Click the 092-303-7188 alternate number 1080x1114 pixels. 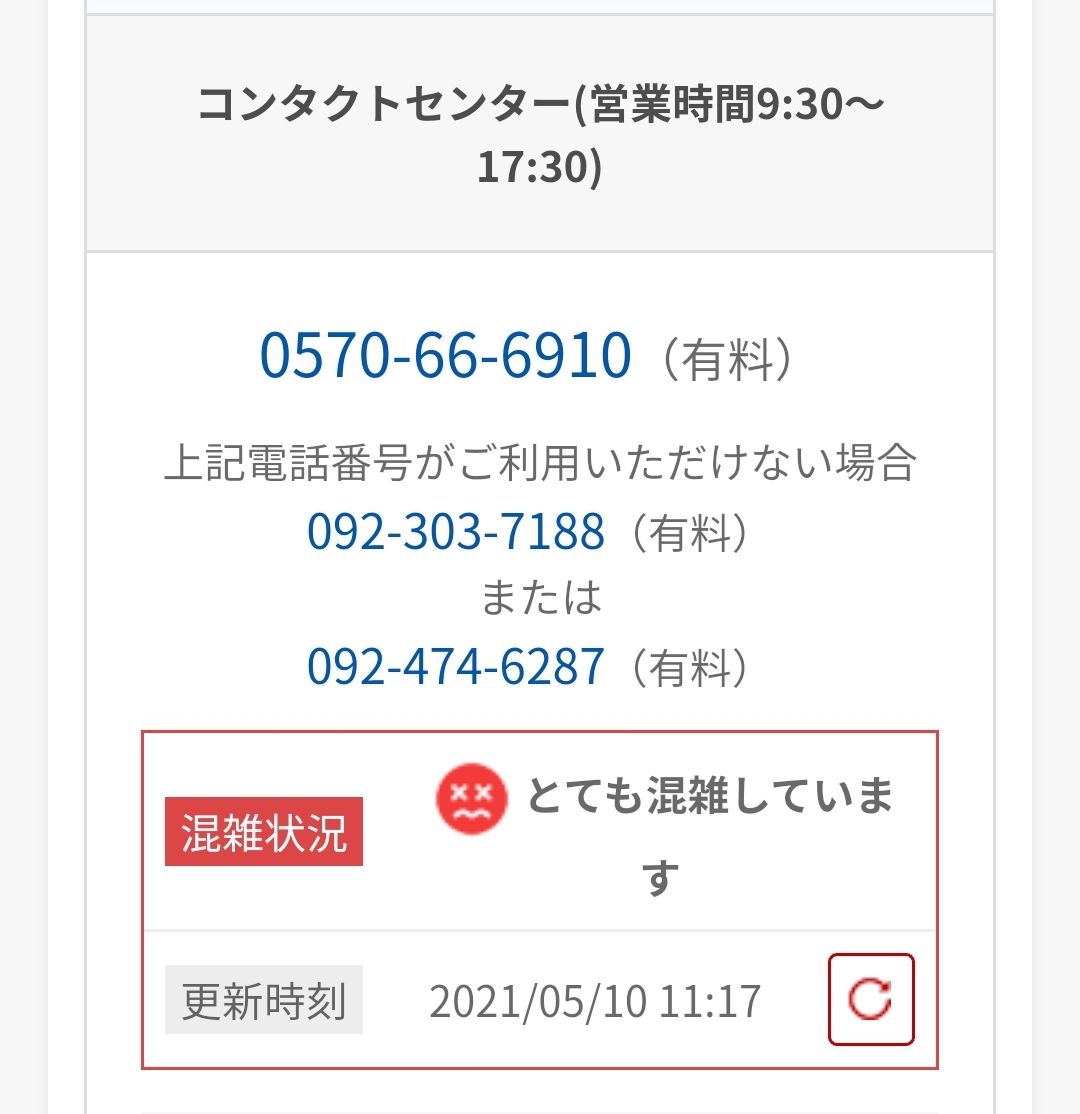click(x=456, y=531)
